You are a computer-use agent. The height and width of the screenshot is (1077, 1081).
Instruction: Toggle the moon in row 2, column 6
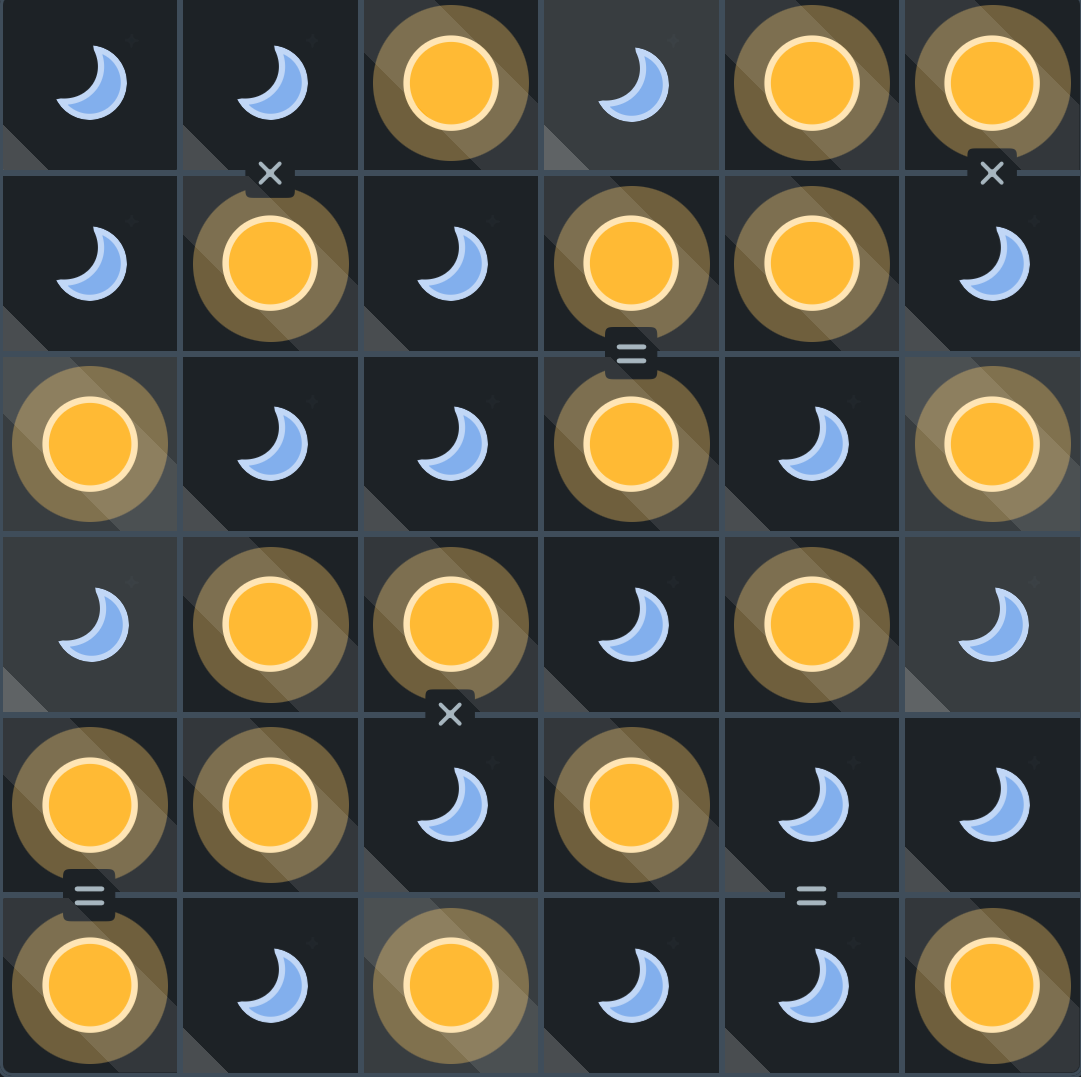click(x=992, y=264)
